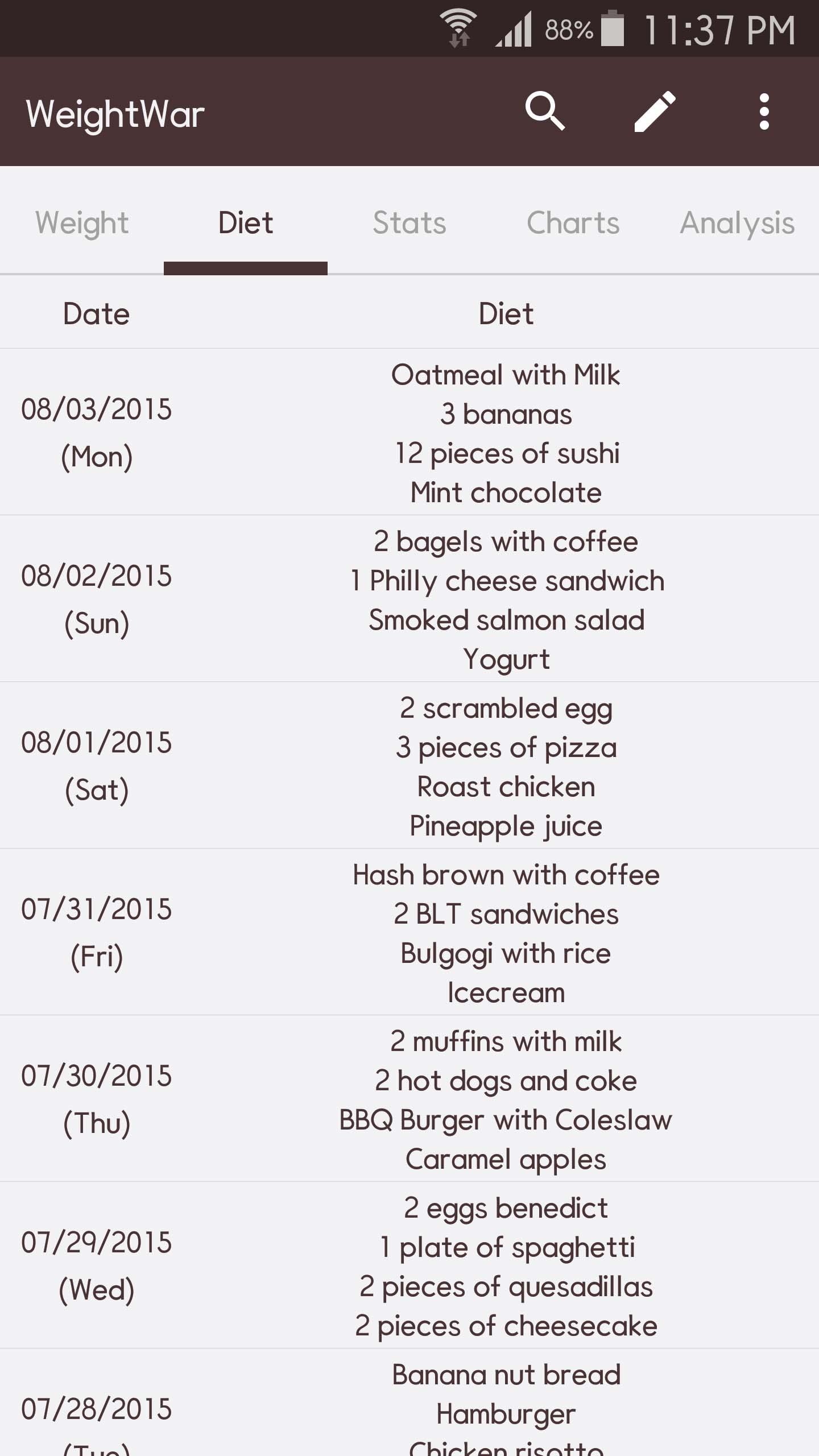
Task: Open the 07/30/2015 (Thu) diet entry
Action: point(409,1099)
